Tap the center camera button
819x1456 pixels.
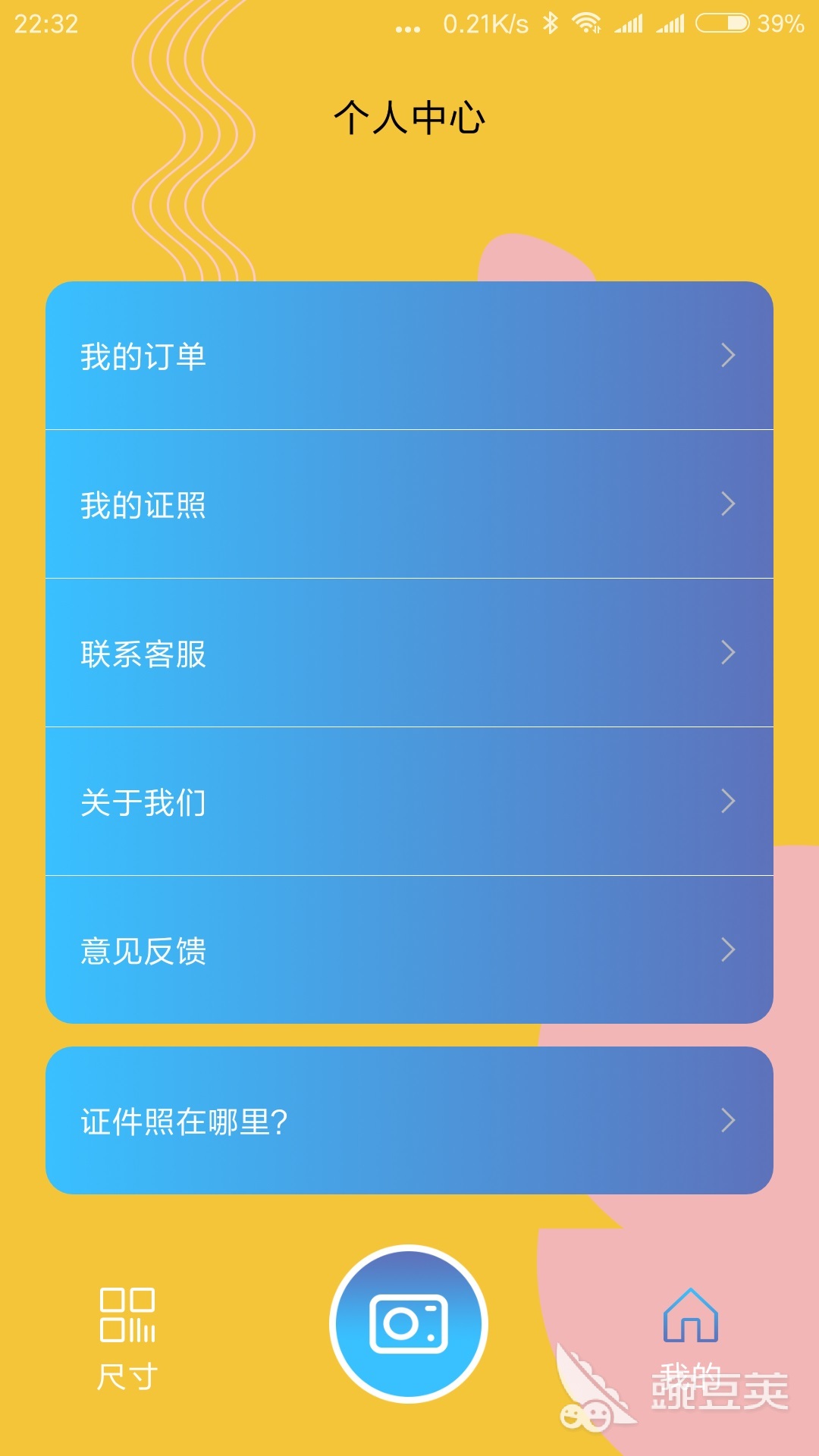pyautogui.click(x=409, y=1324)
